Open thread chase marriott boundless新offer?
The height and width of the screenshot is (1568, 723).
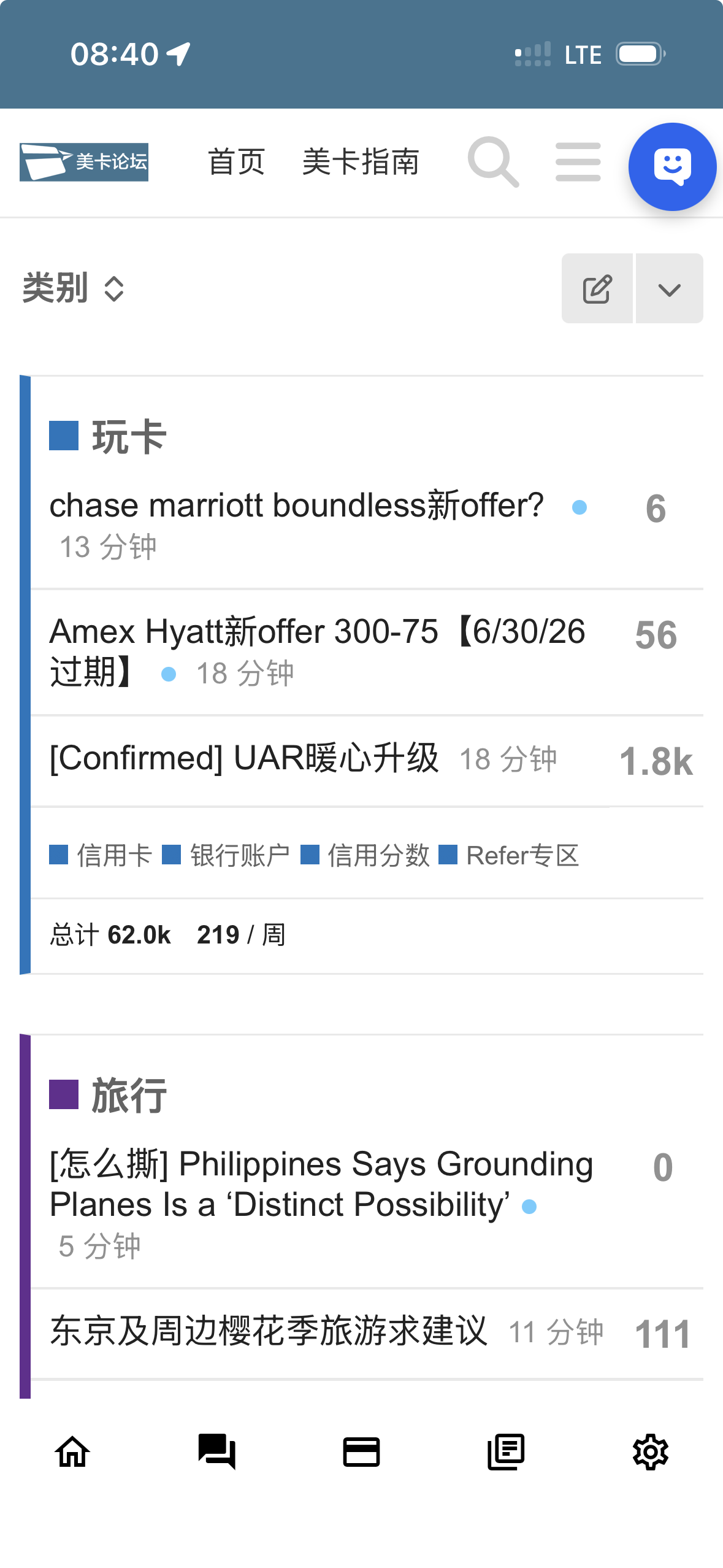(x=296, y=506)
